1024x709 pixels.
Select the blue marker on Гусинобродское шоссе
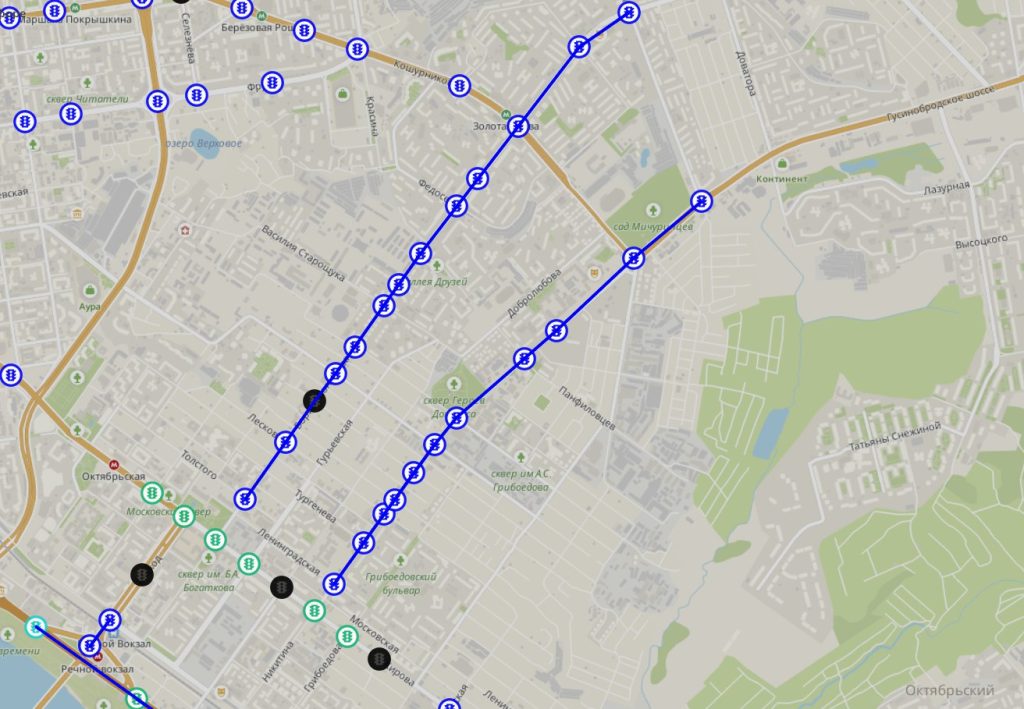[702, 201]
